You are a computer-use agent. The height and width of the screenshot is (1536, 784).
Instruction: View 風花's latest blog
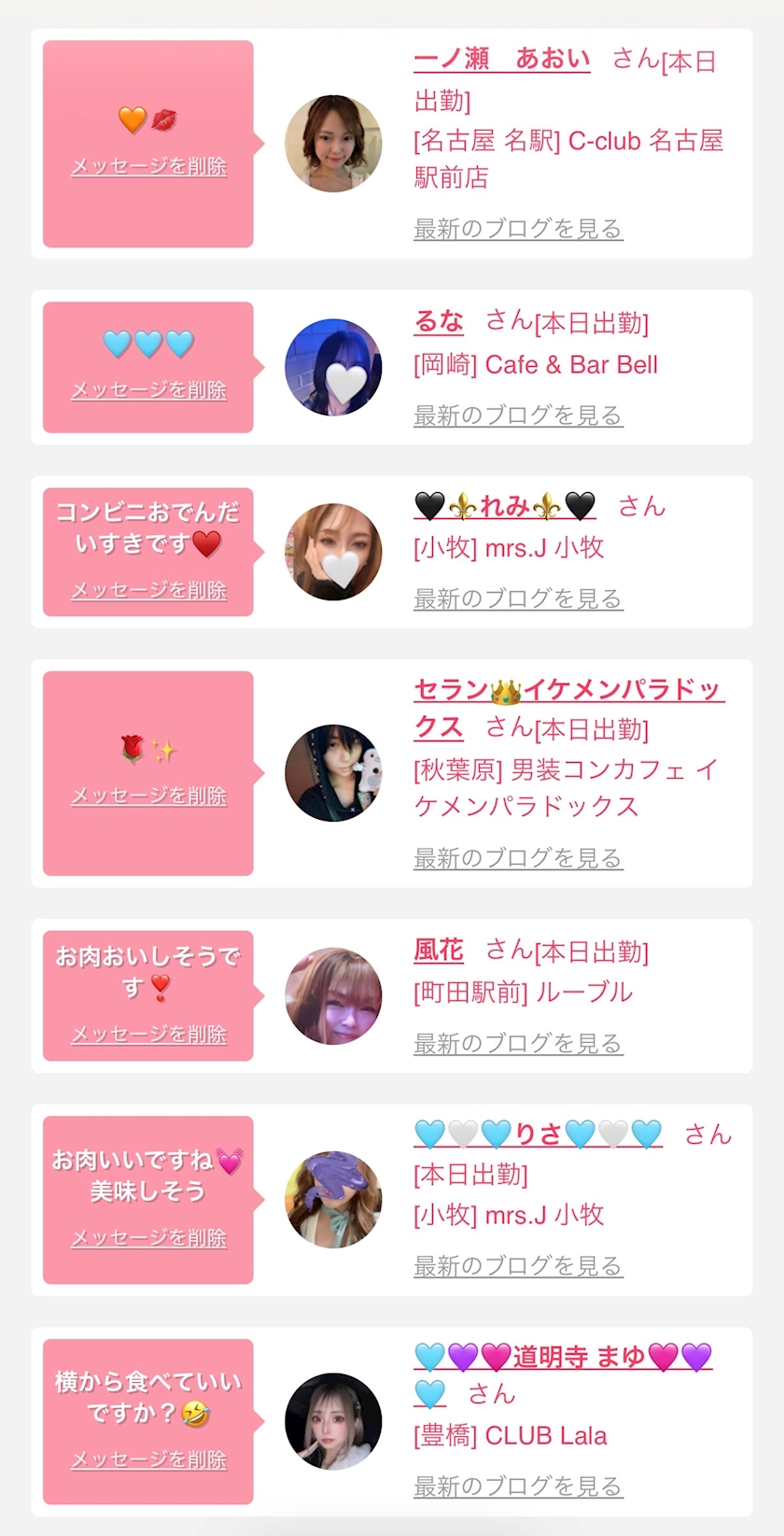coord(518,1043)
